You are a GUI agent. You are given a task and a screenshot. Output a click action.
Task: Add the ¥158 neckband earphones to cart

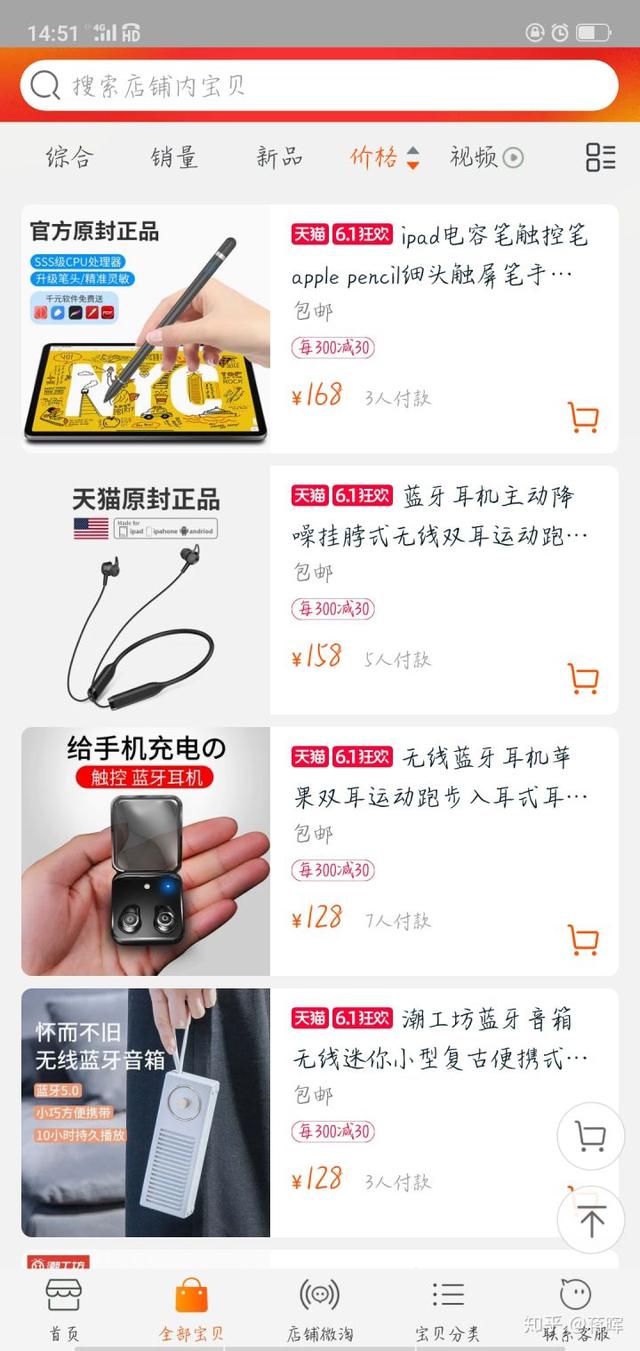pos(583,678)
